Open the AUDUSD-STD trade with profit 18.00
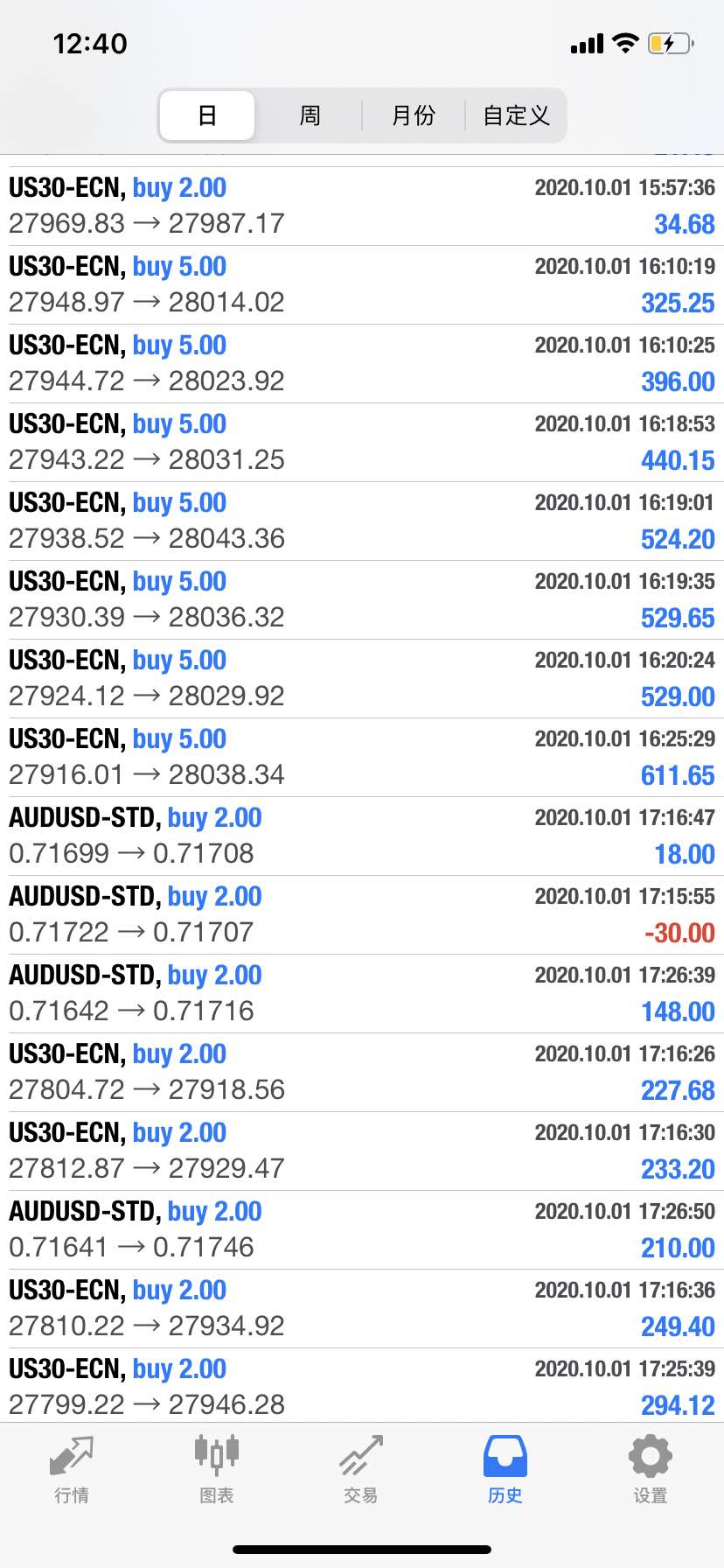 [x=362, y=836]
